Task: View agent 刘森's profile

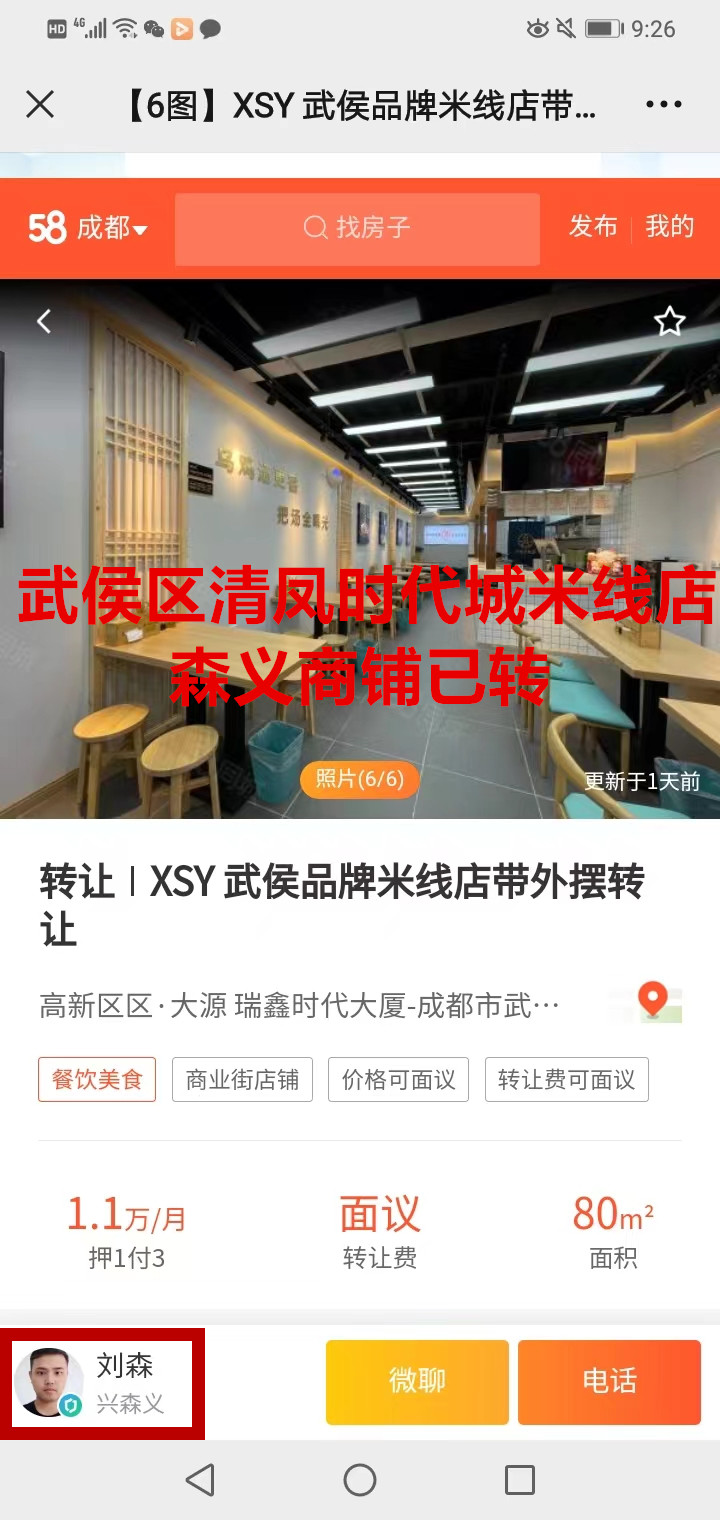Action: (102, 1383)
